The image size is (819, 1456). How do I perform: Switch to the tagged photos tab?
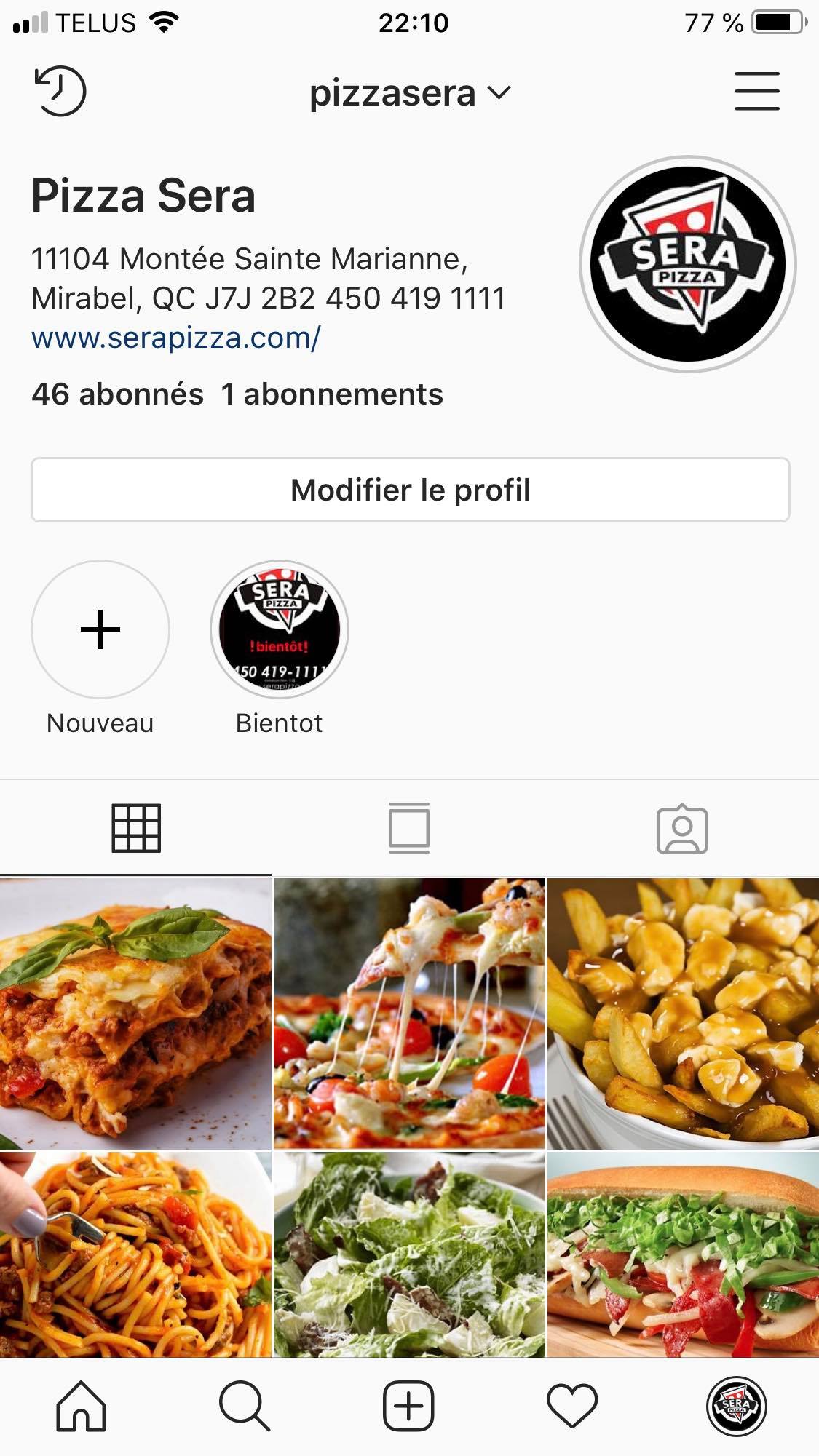682,828
